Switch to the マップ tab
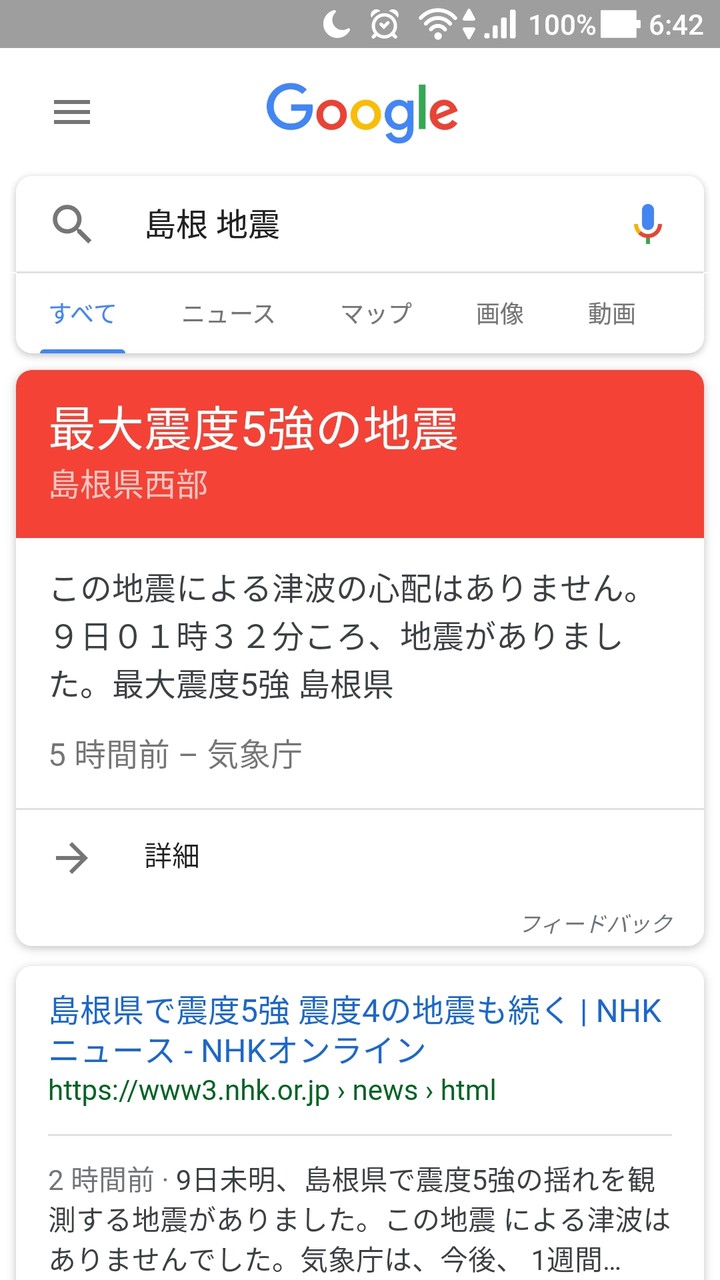Viewport: 720px width, 1280px height. coord(376,314)
